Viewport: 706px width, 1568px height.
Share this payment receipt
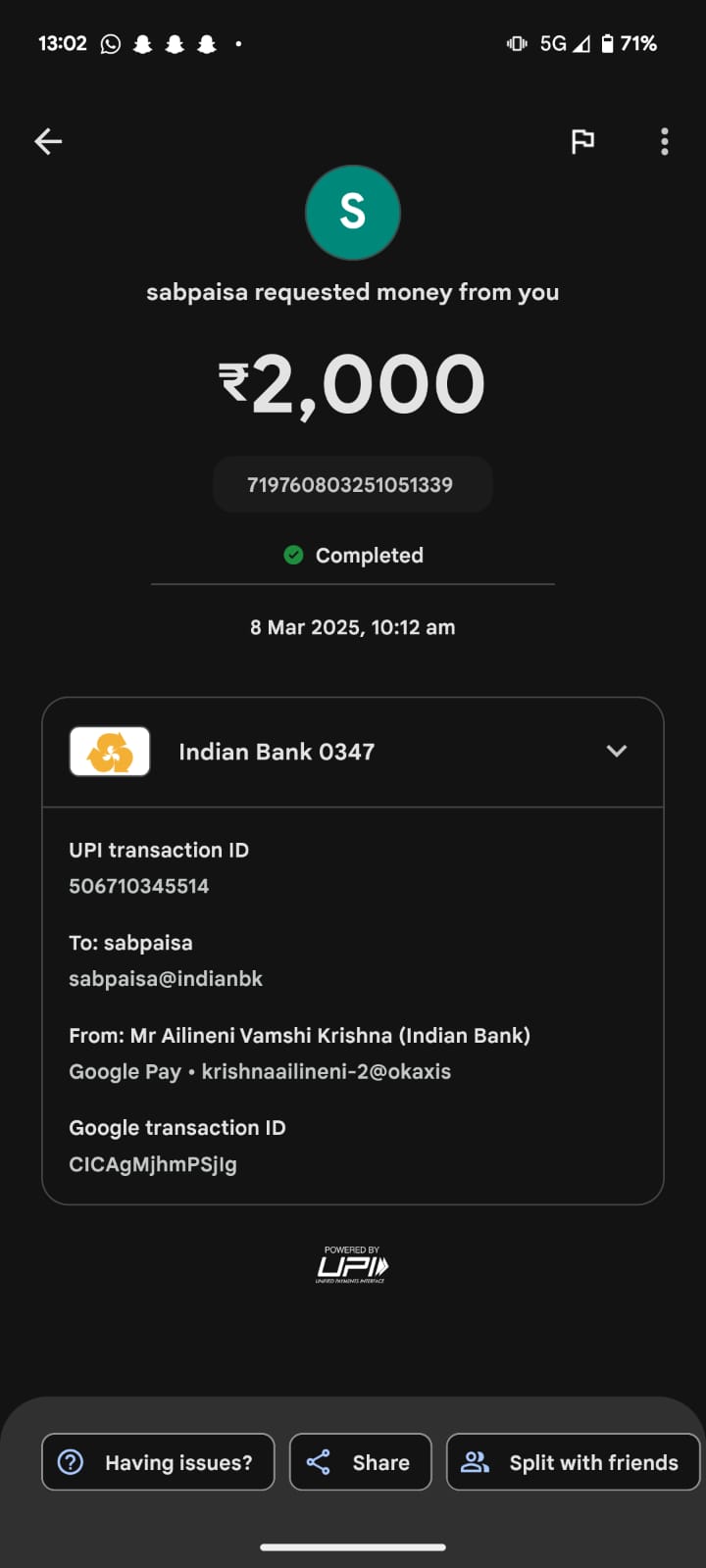click(x=360, y=1462)
